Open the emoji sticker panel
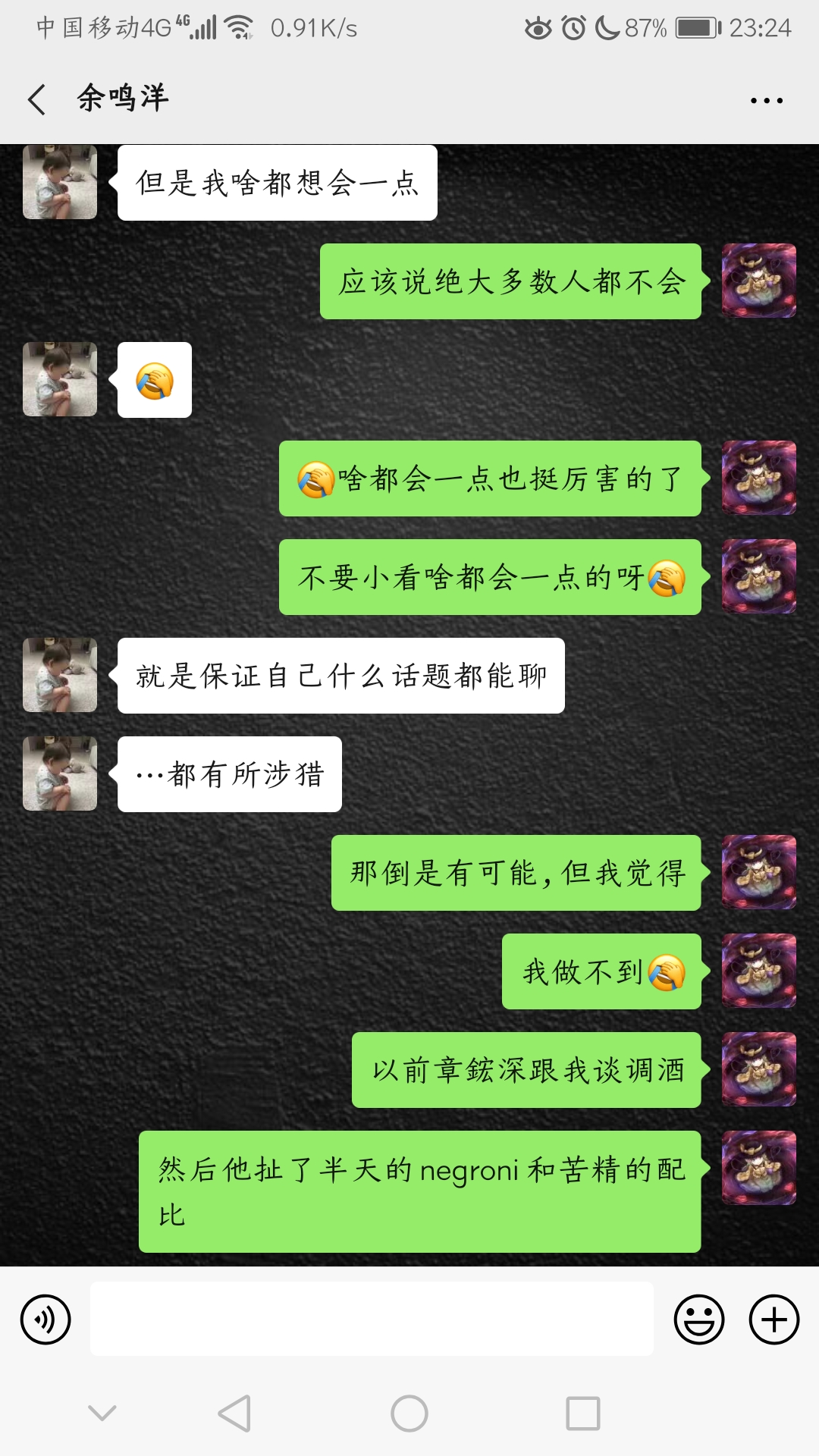This screenshot has width=819, height=1456. tap(698, 1319)
